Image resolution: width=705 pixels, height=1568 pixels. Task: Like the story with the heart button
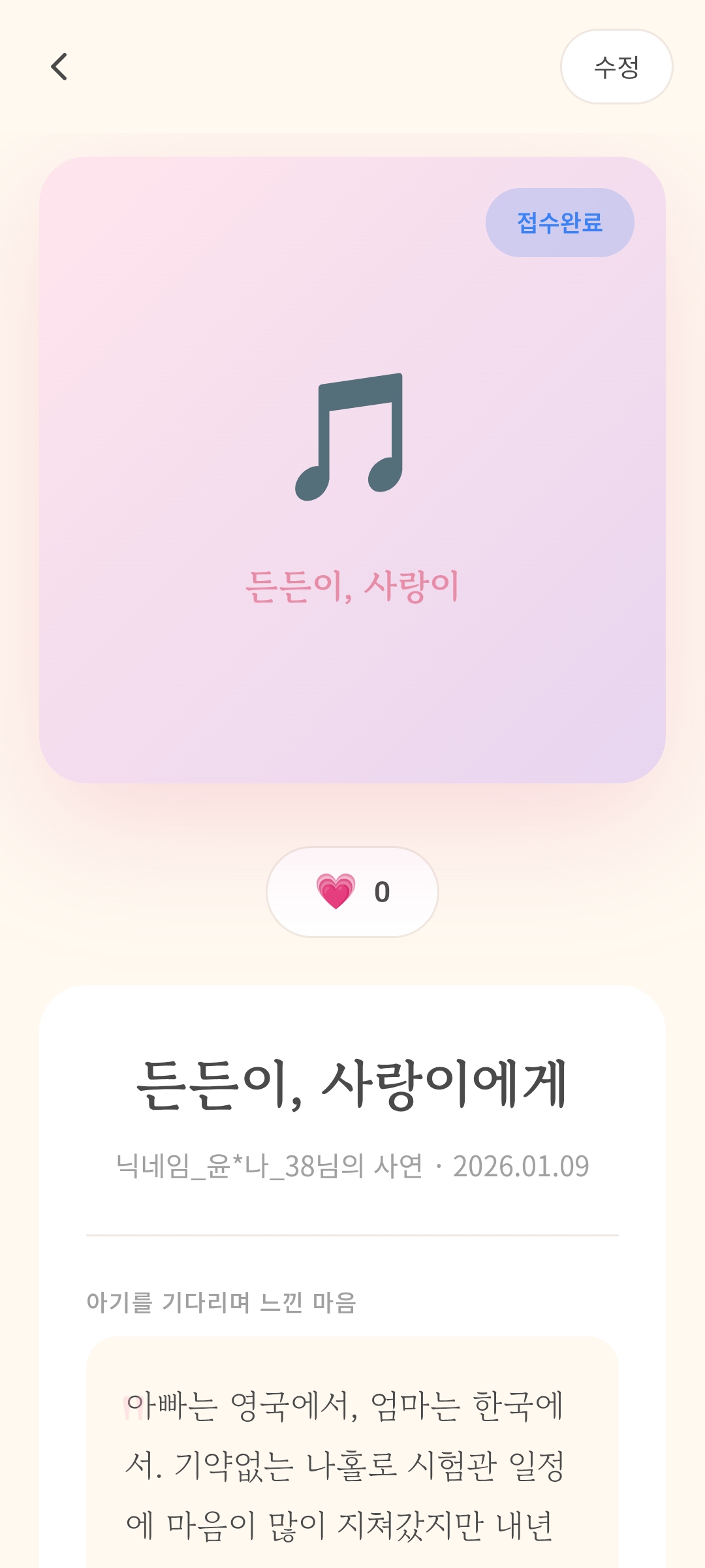[352, 892]
